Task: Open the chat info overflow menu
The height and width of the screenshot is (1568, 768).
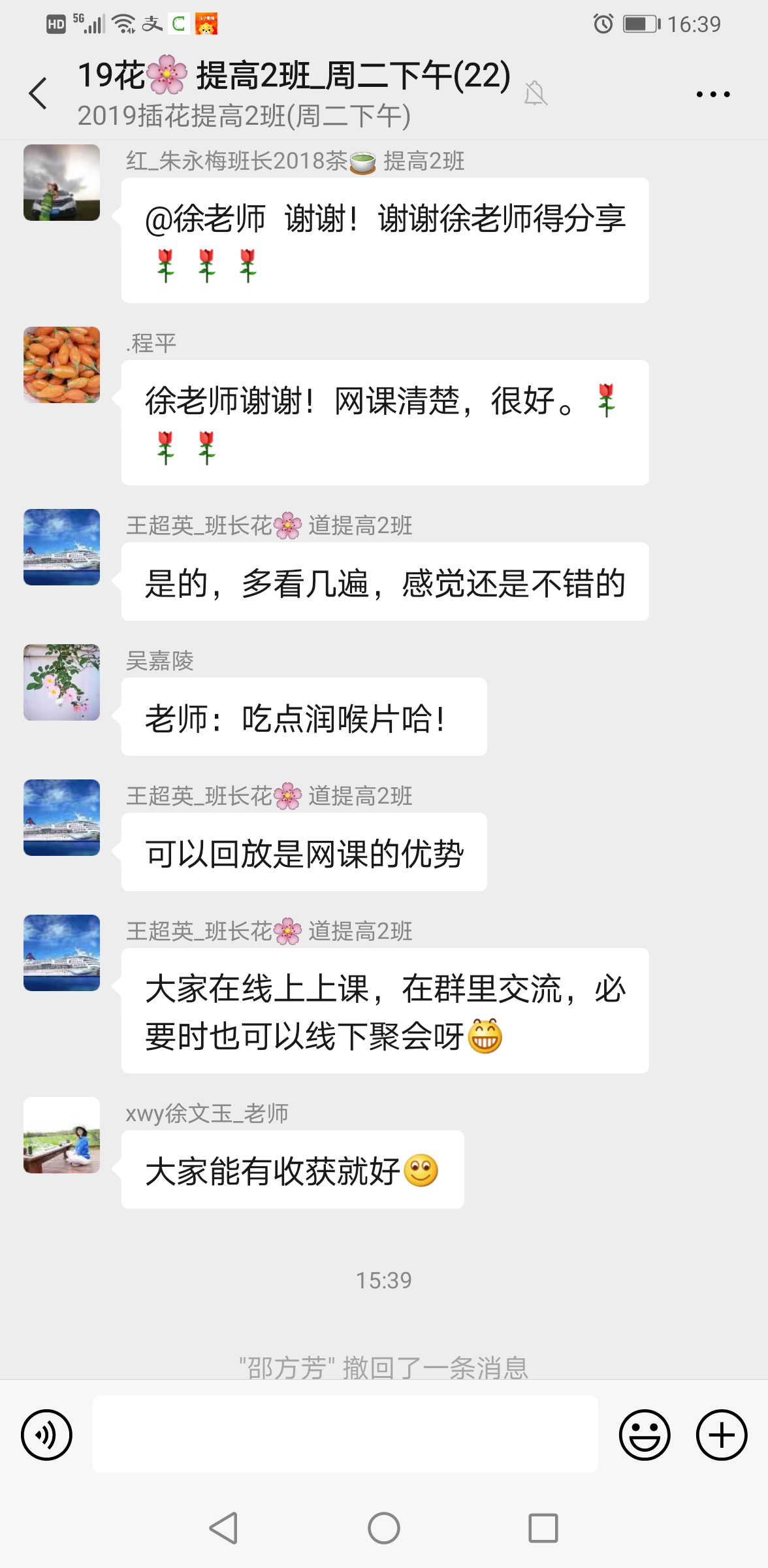Action: [x=712, y=94]
